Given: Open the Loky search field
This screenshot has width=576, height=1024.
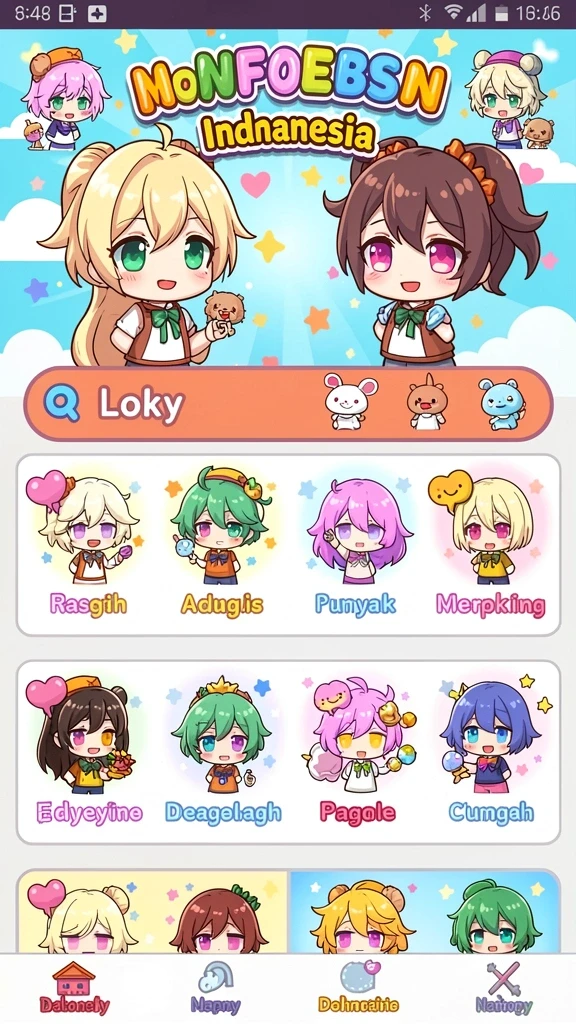Looking at the screenshot, I should 288,404.
